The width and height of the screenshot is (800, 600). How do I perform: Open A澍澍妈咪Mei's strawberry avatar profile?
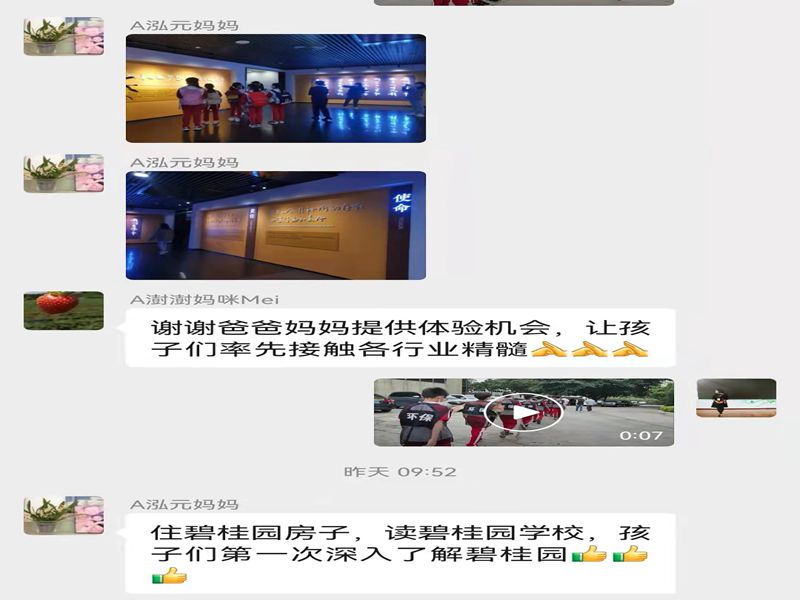(x=63, y=310)
